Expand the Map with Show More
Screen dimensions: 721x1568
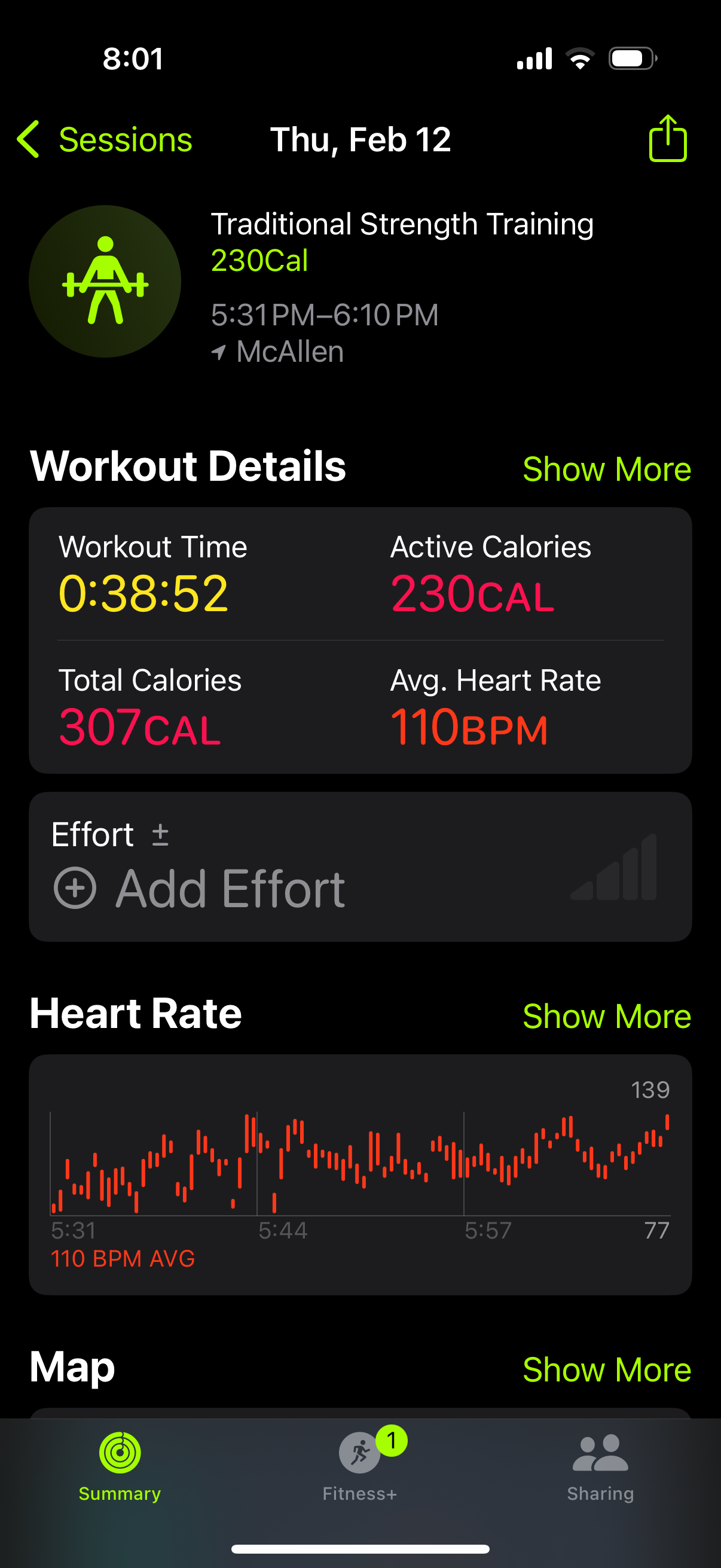point(606,1369)
